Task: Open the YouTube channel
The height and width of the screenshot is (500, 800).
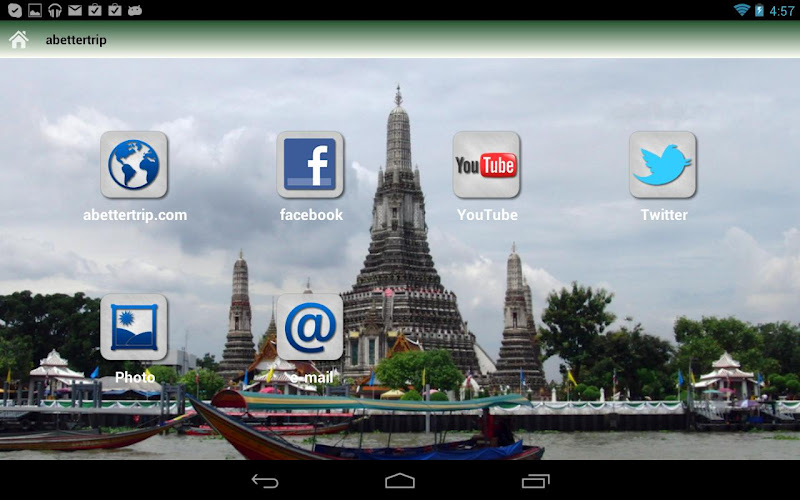Action: pos(486,165)
